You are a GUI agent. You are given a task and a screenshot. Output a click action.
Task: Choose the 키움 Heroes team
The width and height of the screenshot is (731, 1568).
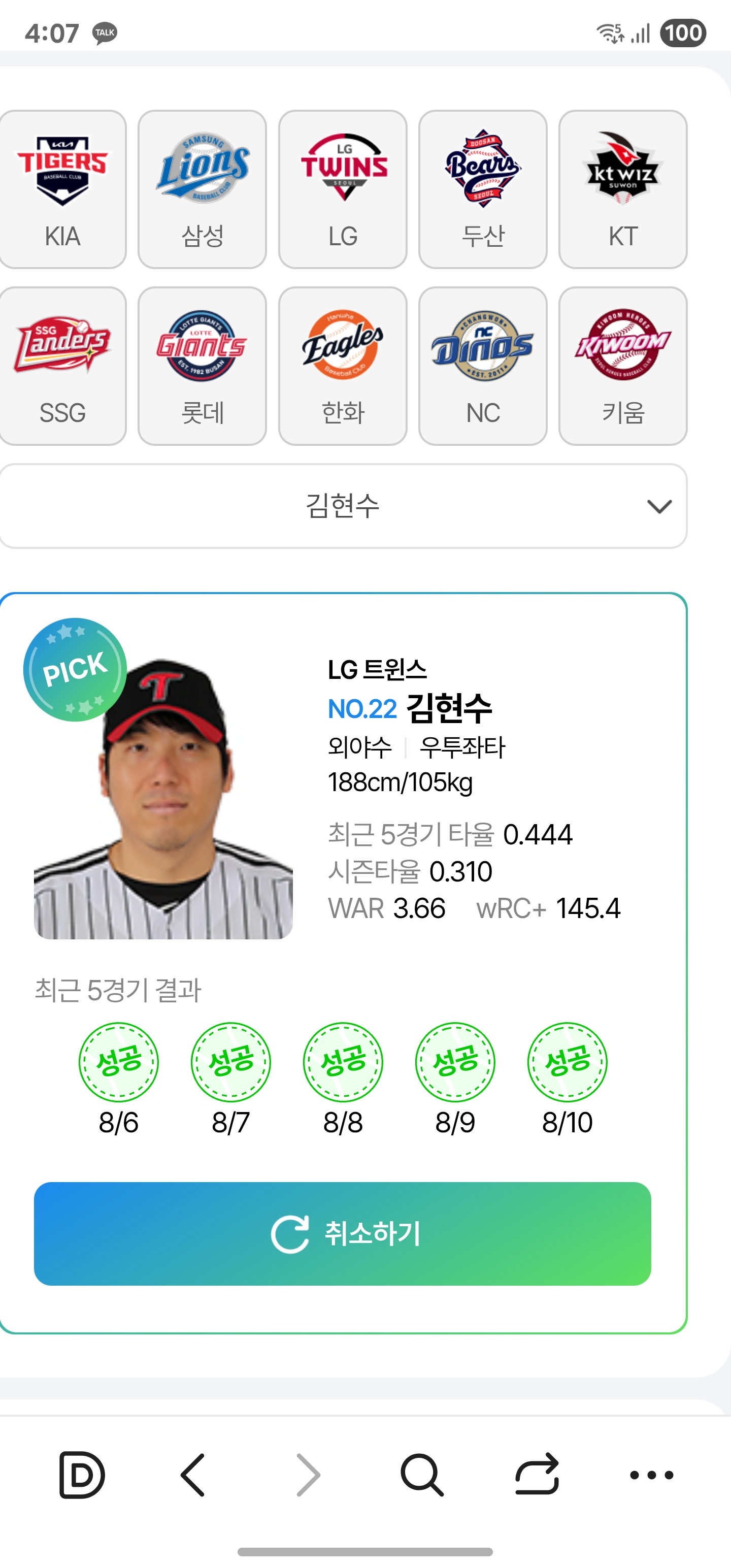[623, 366]
